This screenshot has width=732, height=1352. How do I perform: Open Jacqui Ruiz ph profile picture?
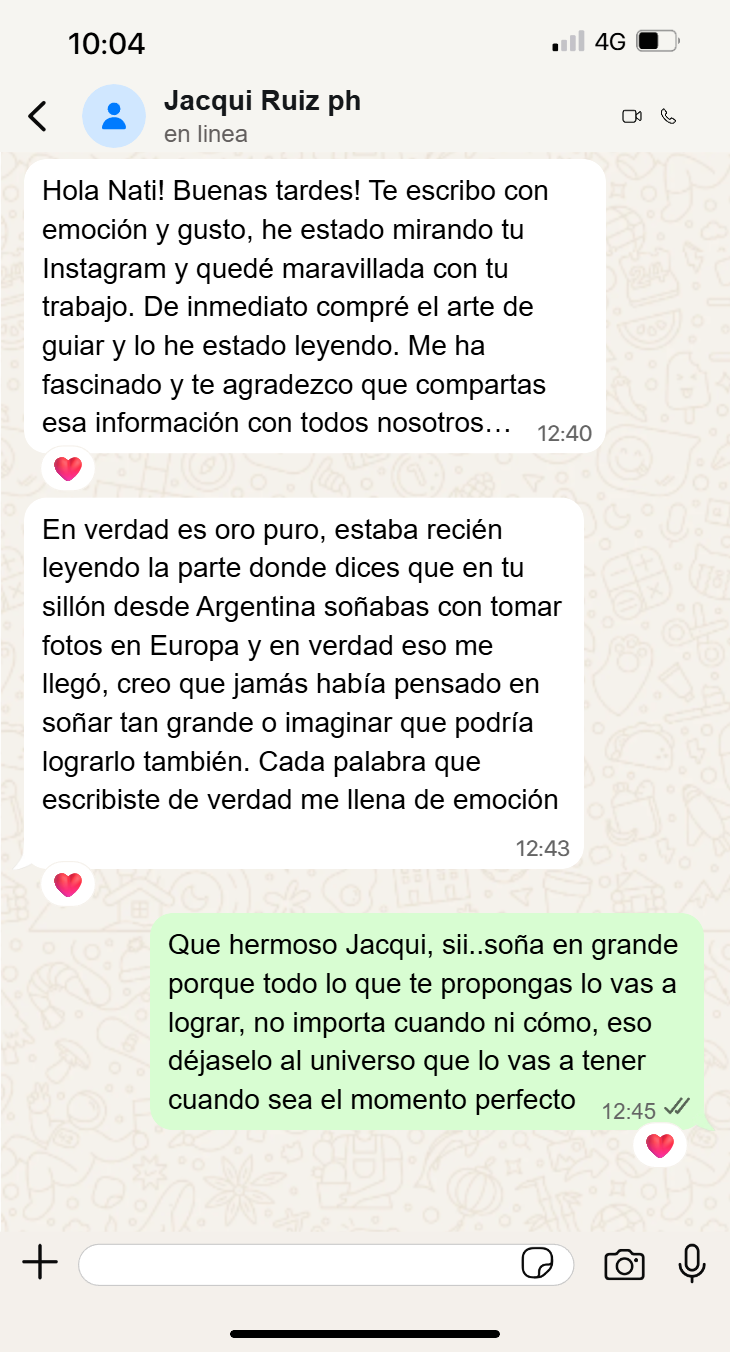tap(114, 116)
